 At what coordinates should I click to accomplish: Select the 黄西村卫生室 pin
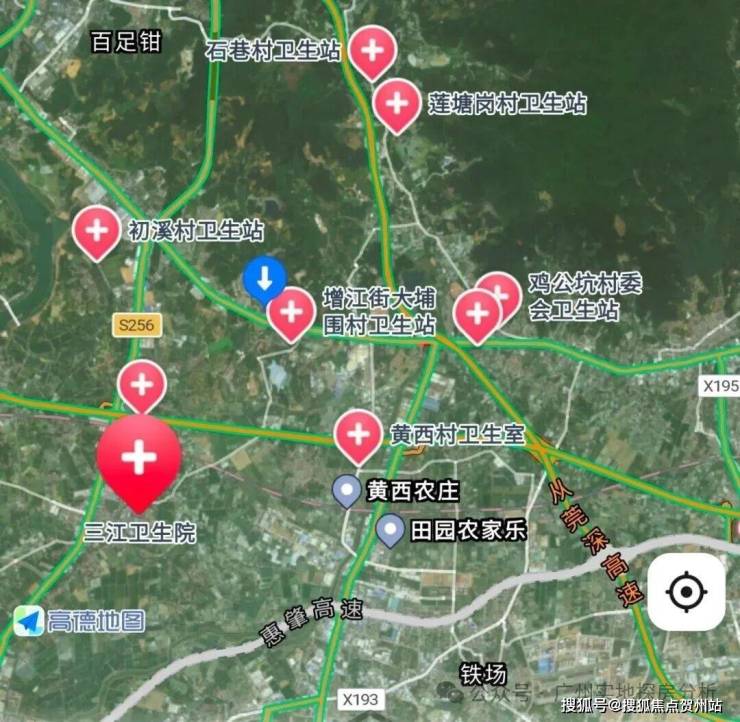pos(357,434)
